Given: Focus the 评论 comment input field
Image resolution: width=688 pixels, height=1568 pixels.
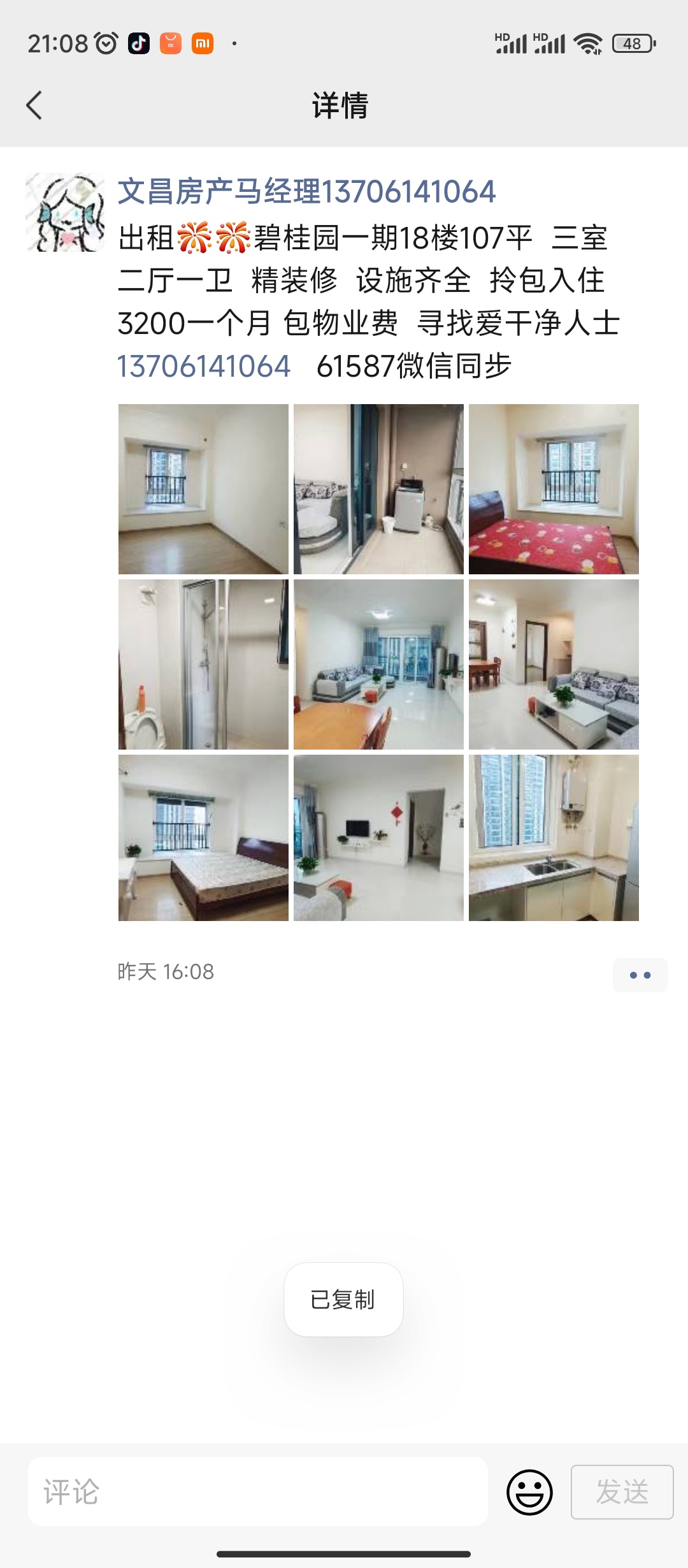Looking at the screenshot, I should click(x=257, y=1492).
